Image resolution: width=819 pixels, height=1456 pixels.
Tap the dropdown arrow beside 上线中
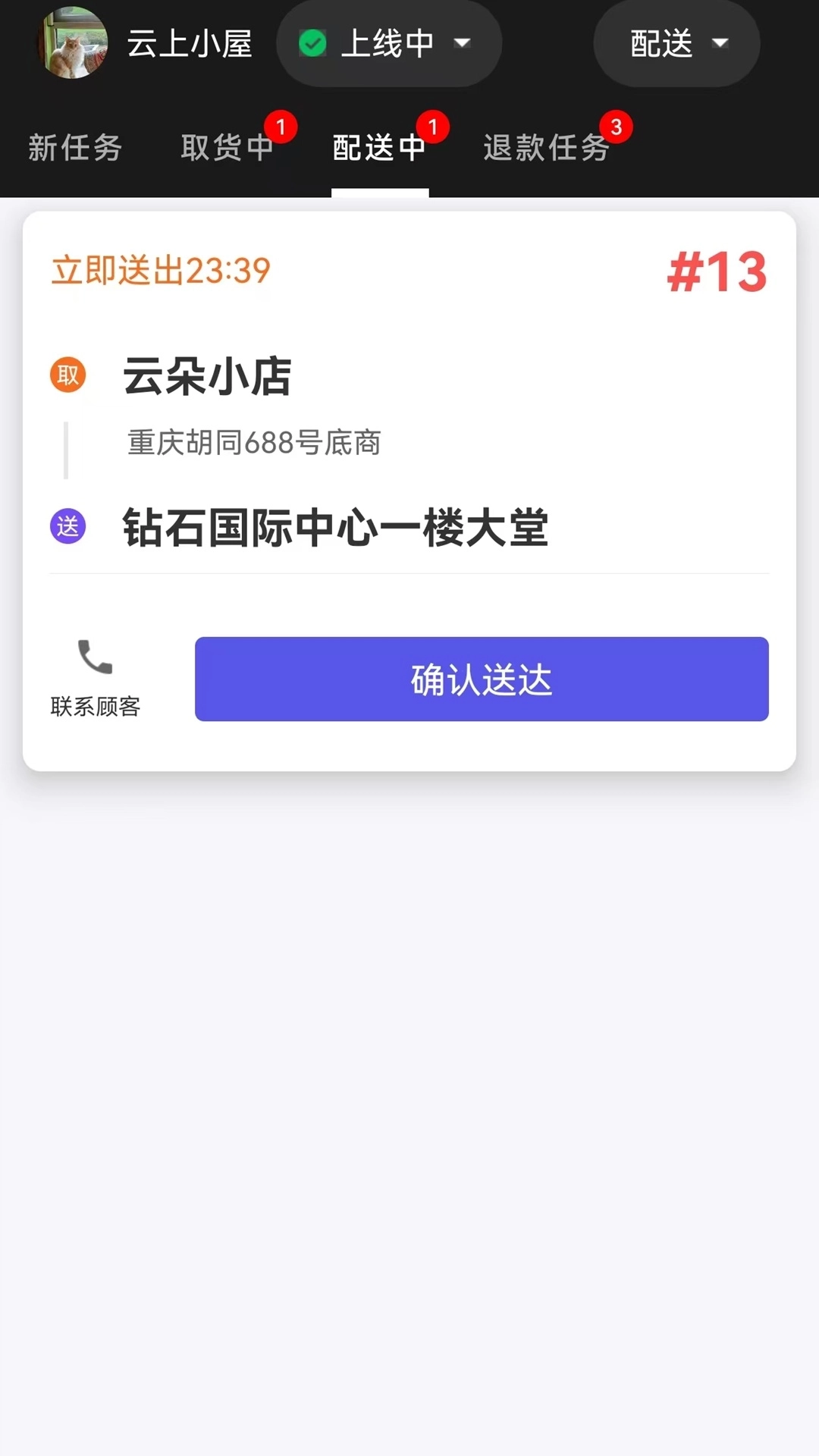pyautogui.click(x=463, y=44)
